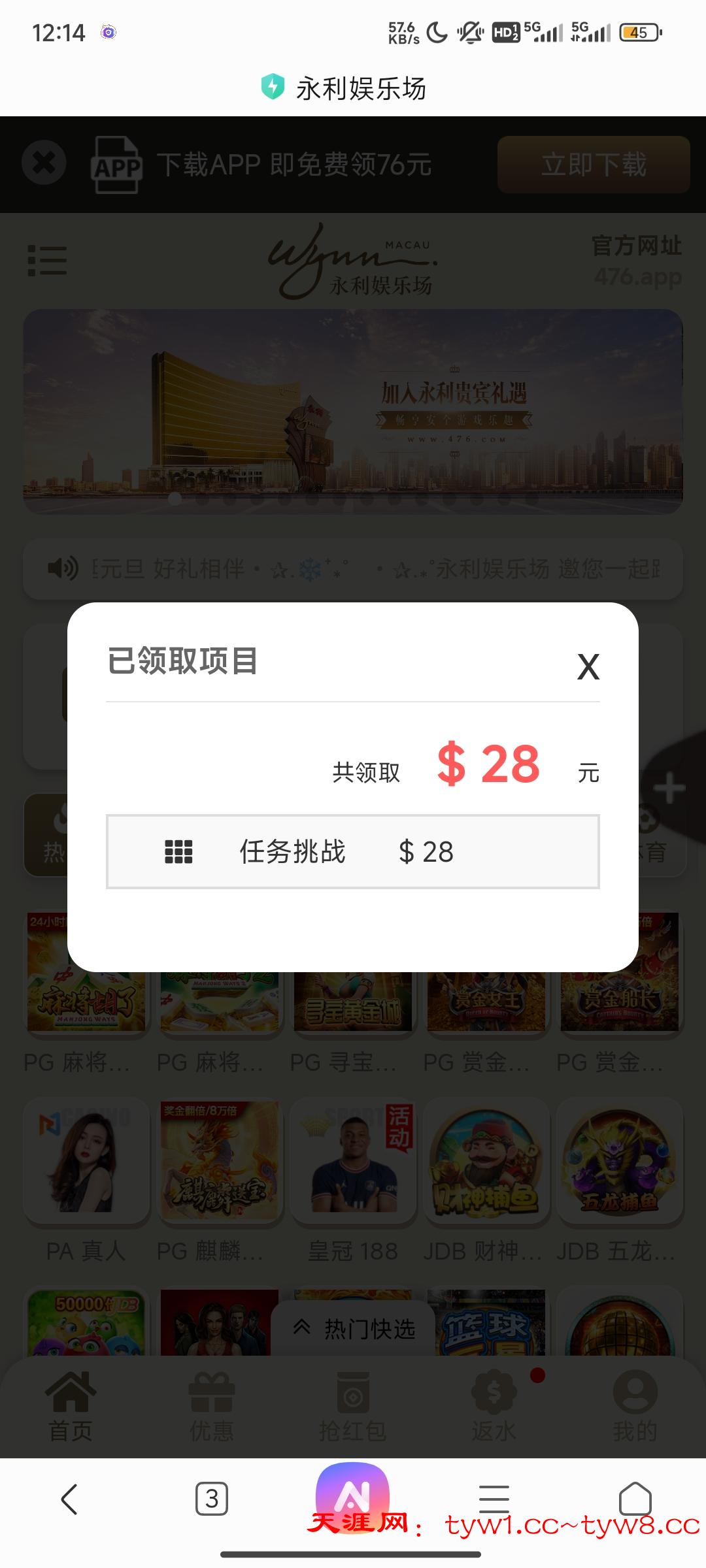Viewport: 706px width, 1568px height.
Task: Go to the browser home page
Action: 635,1499
